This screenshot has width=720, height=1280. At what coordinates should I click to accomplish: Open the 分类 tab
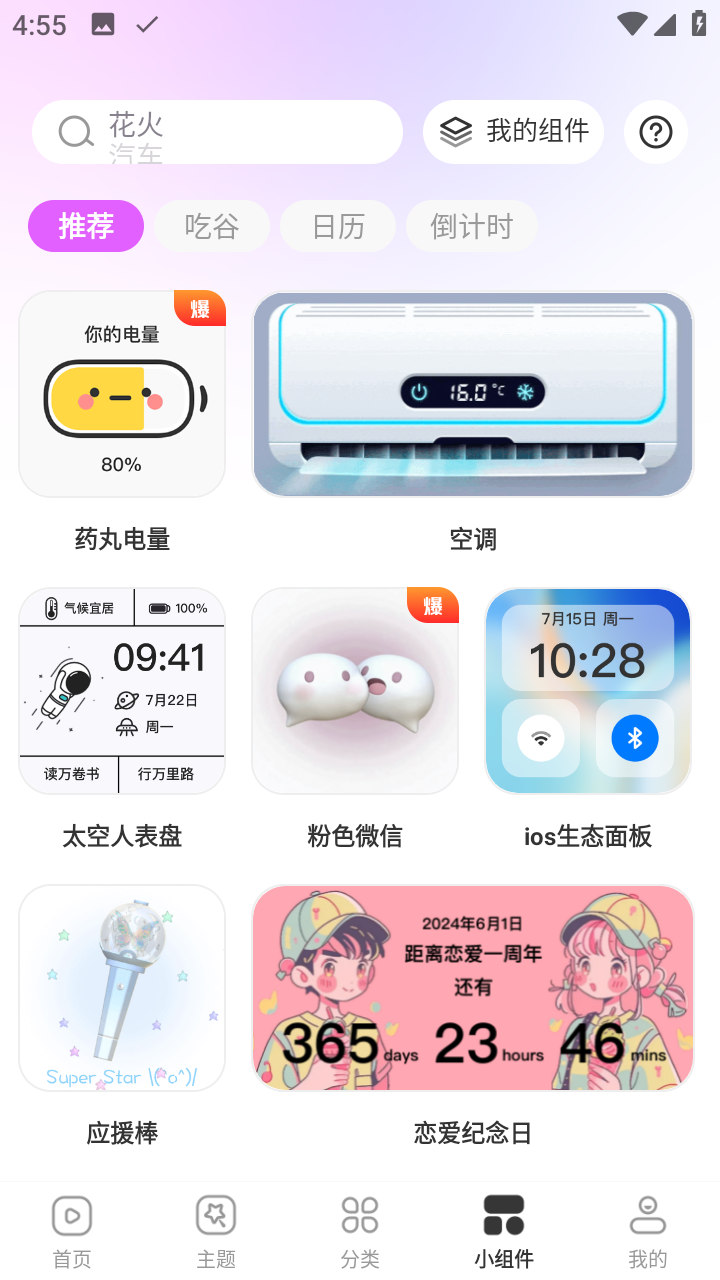(360, 1232)
